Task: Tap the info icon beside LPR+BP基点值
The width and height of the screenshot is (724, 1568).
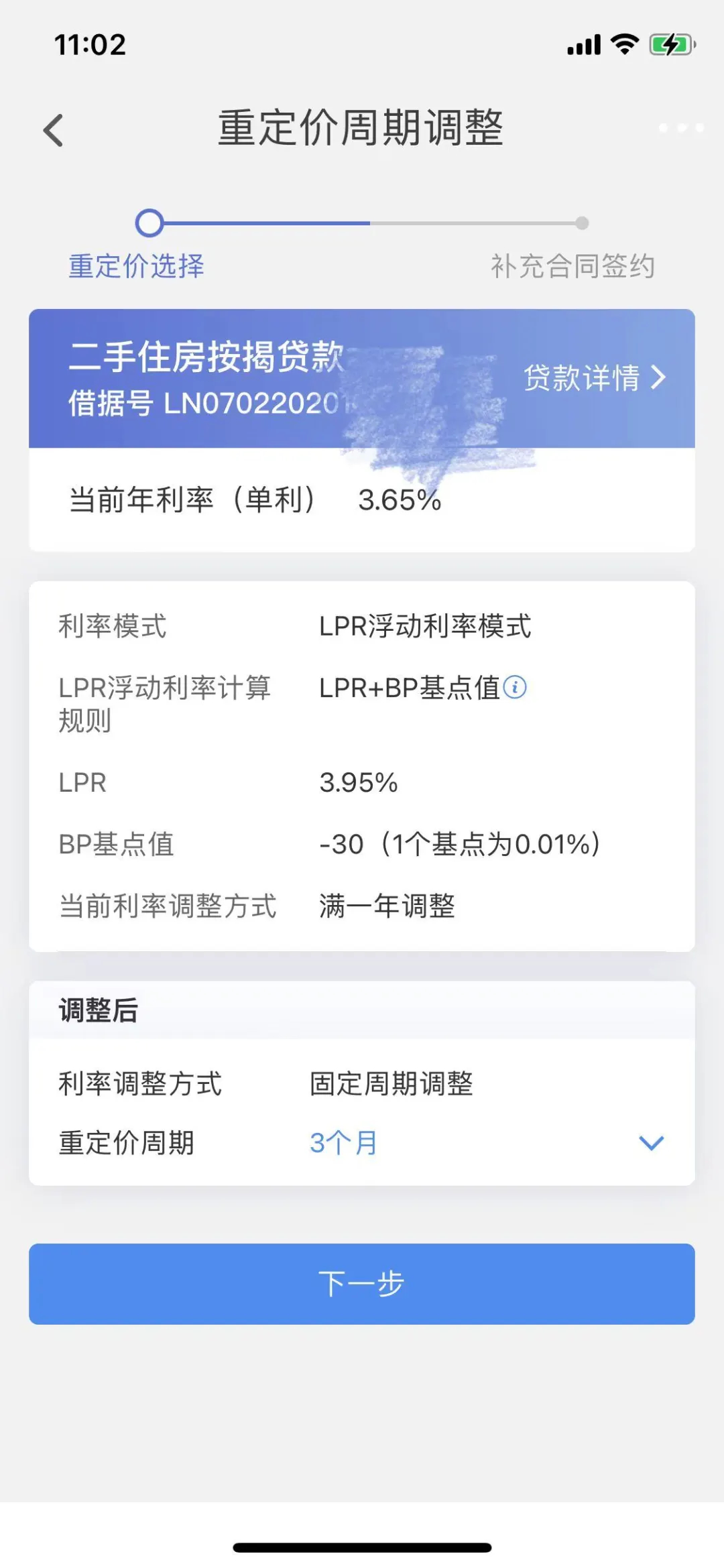Action: 515,687
